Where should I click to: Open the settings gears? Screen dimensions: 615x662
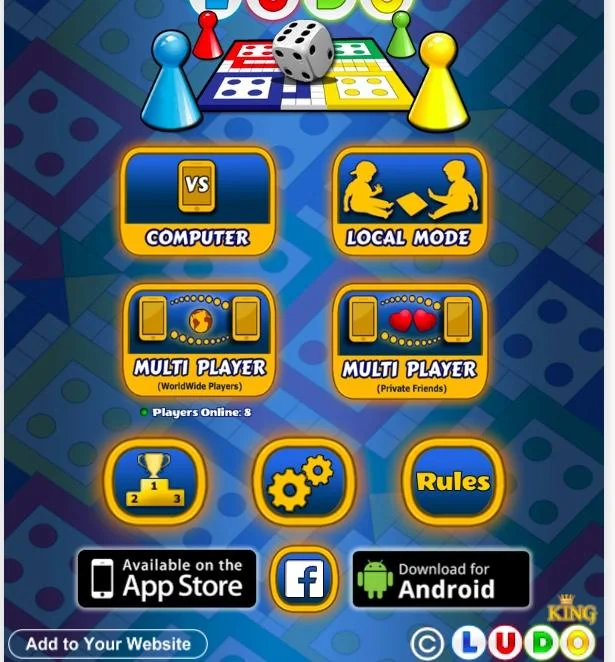click(x=303, y=482)
